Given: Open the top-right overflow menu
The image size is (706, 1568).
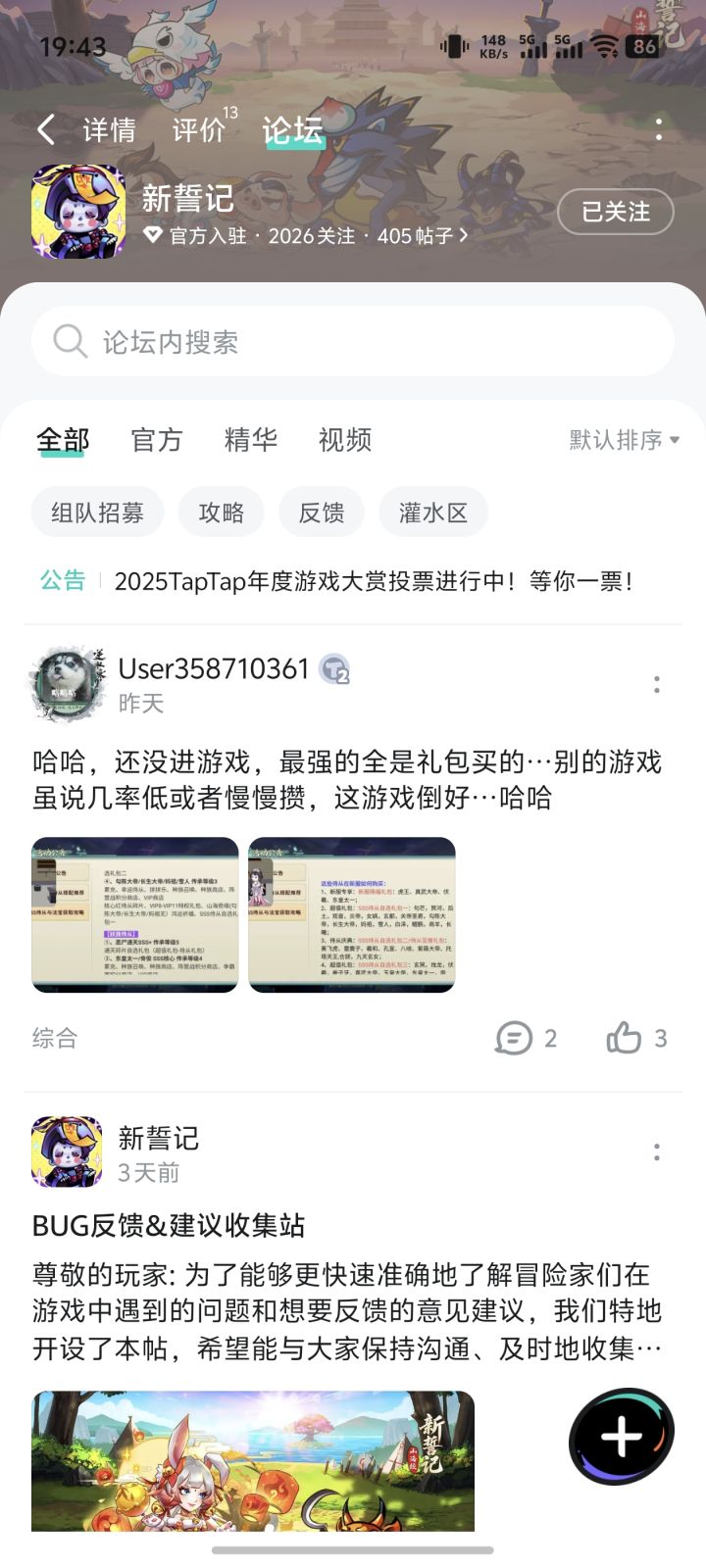Looking at the screenshot, I should [659, 129].
